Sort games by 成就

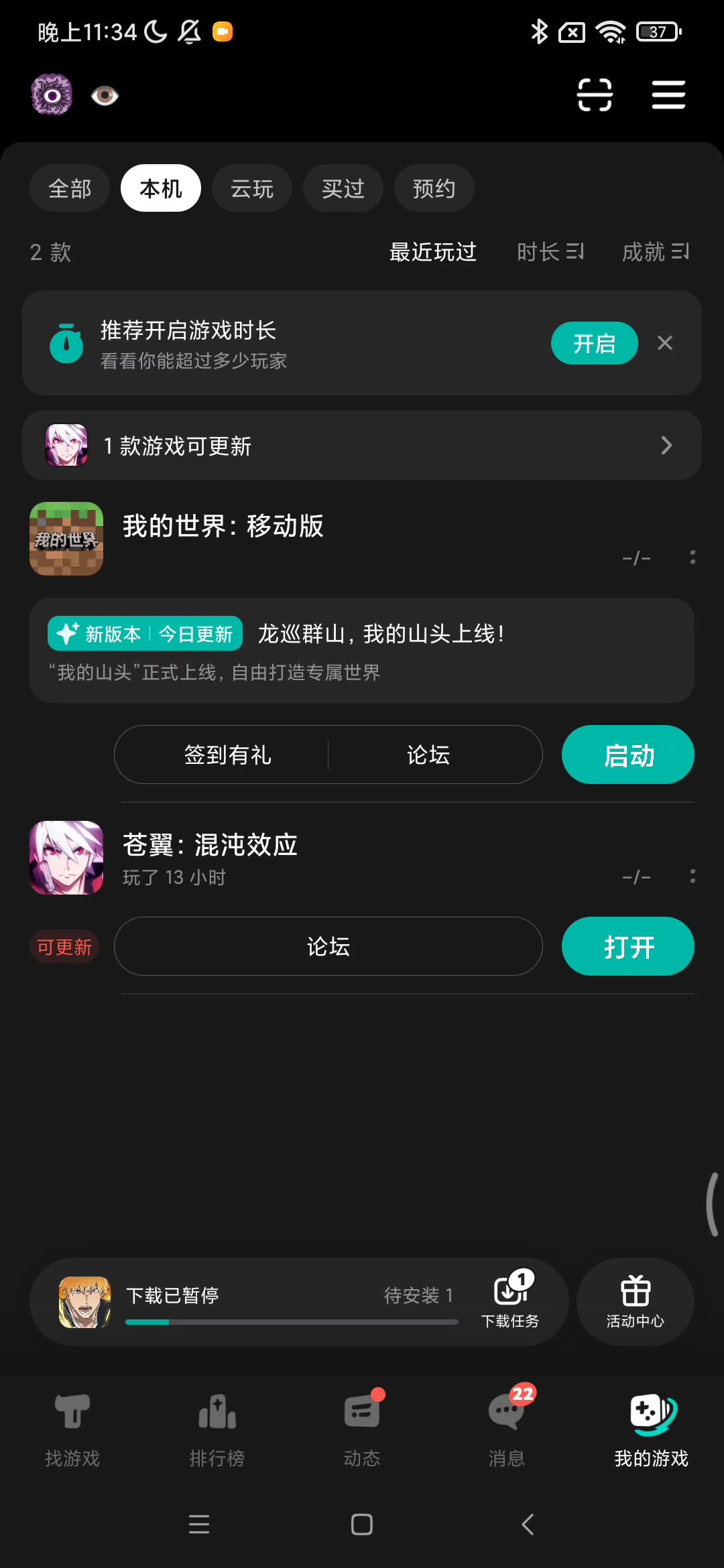coord(655,252)
